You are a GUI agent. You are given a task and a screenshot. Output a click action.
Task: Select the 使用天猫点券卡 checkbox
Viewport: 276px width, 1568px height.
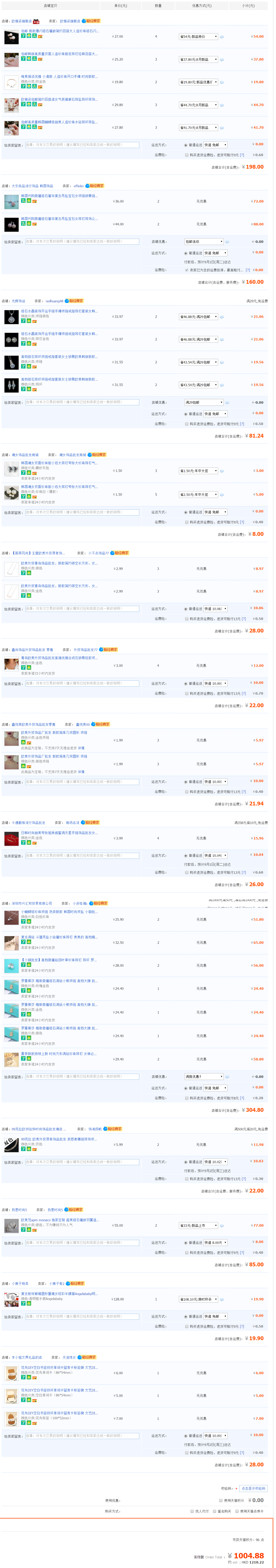pyautogui.click(x=237, y=1511)
